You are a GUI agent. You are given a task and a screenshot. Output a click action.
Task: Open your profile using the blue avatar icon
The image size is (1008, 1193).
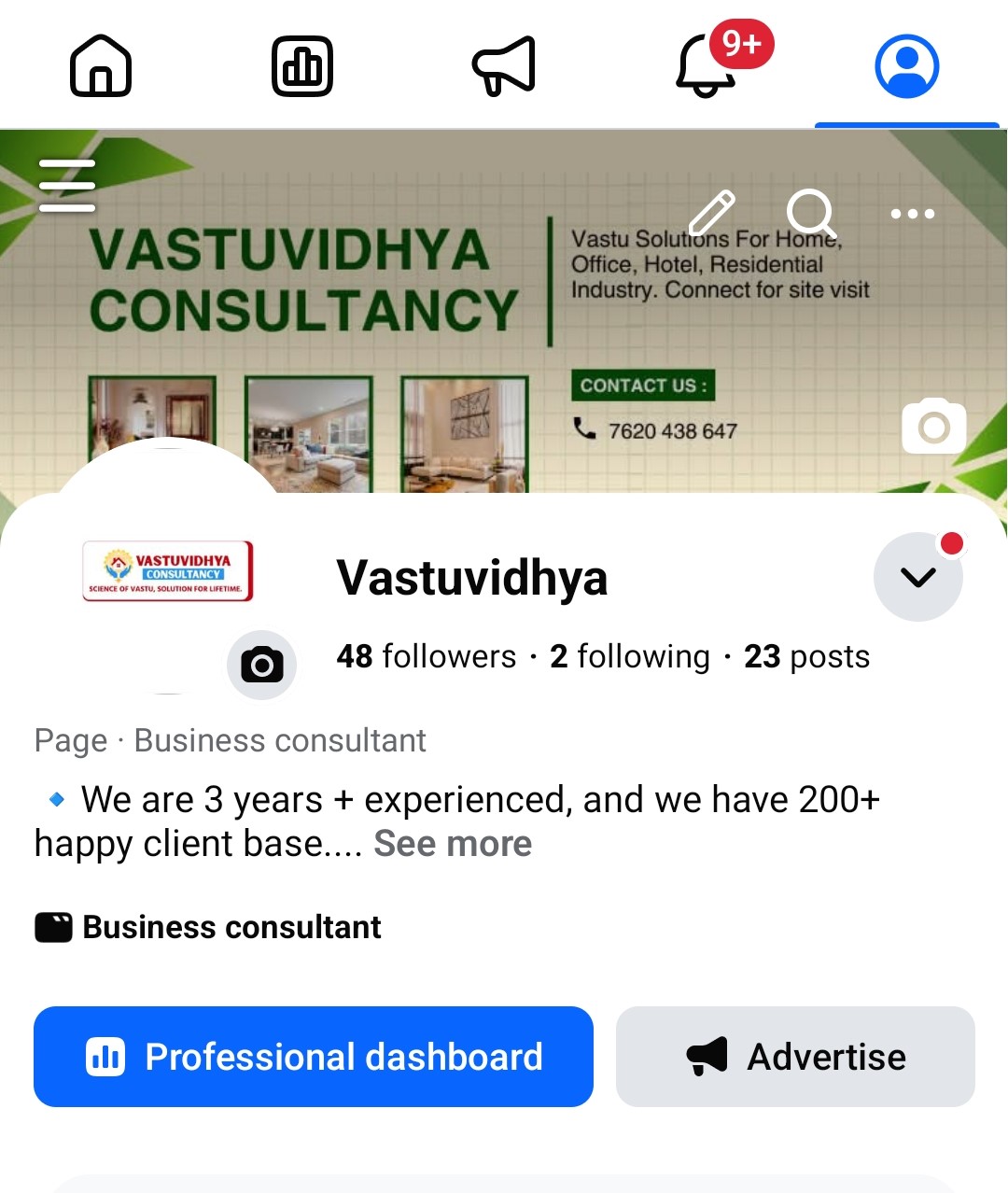(906, 65)
